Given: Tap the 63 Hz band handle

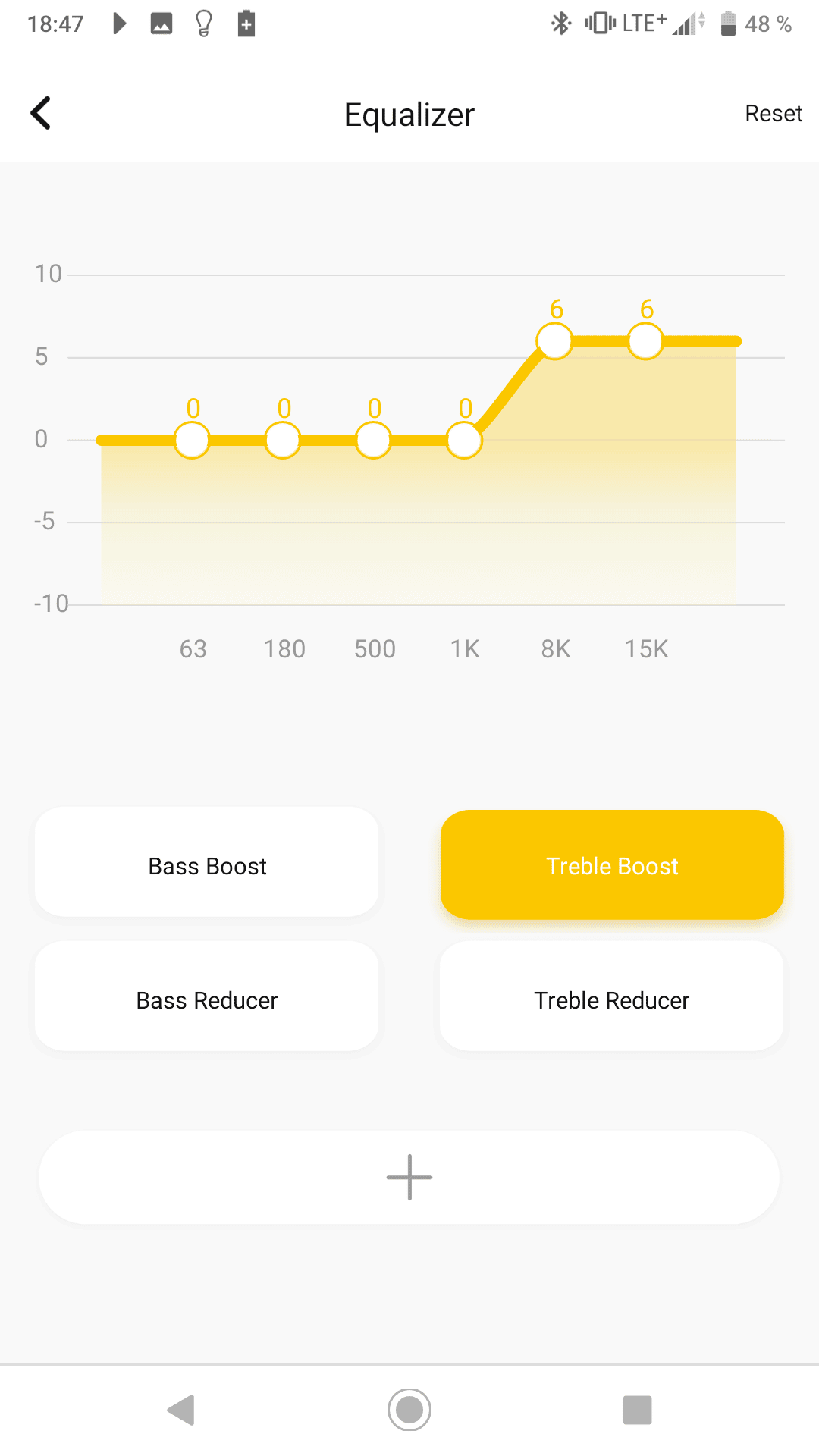Looking at the screenshot, I should 192,440.
